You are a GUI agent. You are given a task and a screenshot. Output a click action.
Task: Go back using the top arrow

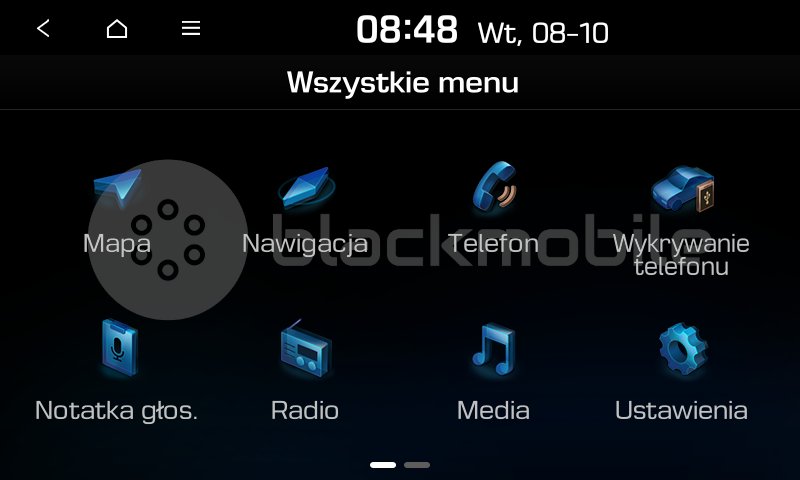click(43, 29)
